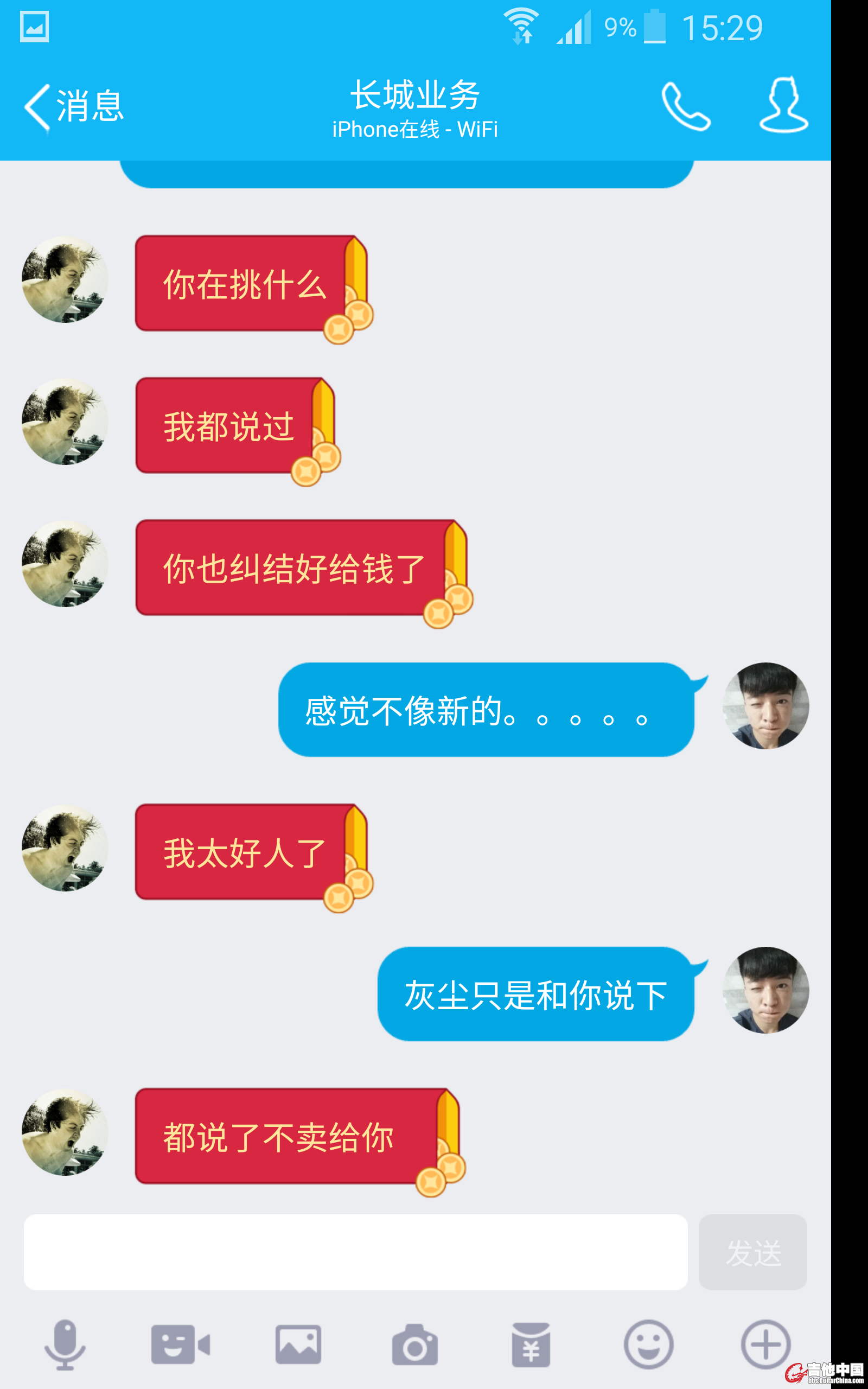868x1389 pixels.
Task: Go back to 消息 list
Action: click(x=73, y=107)
